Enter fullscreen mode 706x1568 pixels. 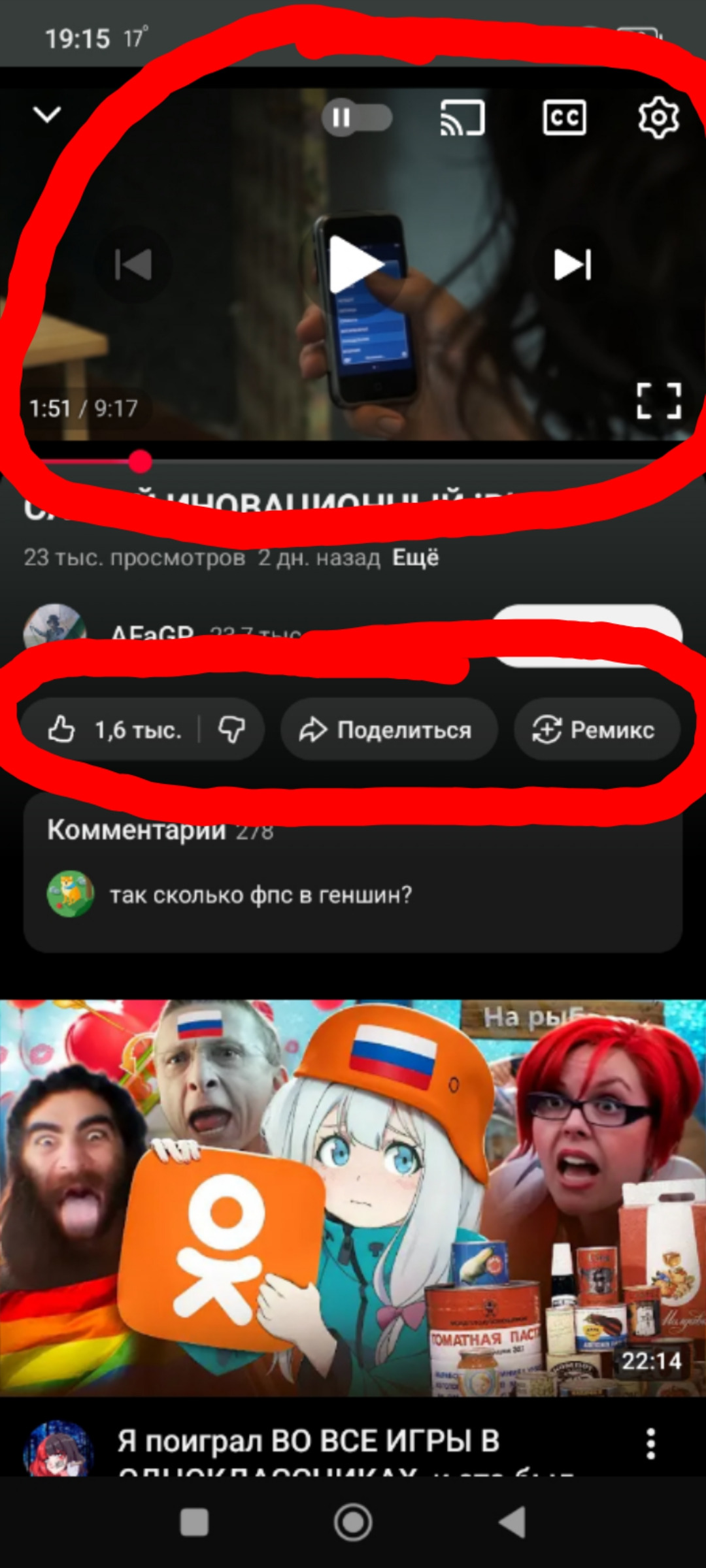coord(659,400)
